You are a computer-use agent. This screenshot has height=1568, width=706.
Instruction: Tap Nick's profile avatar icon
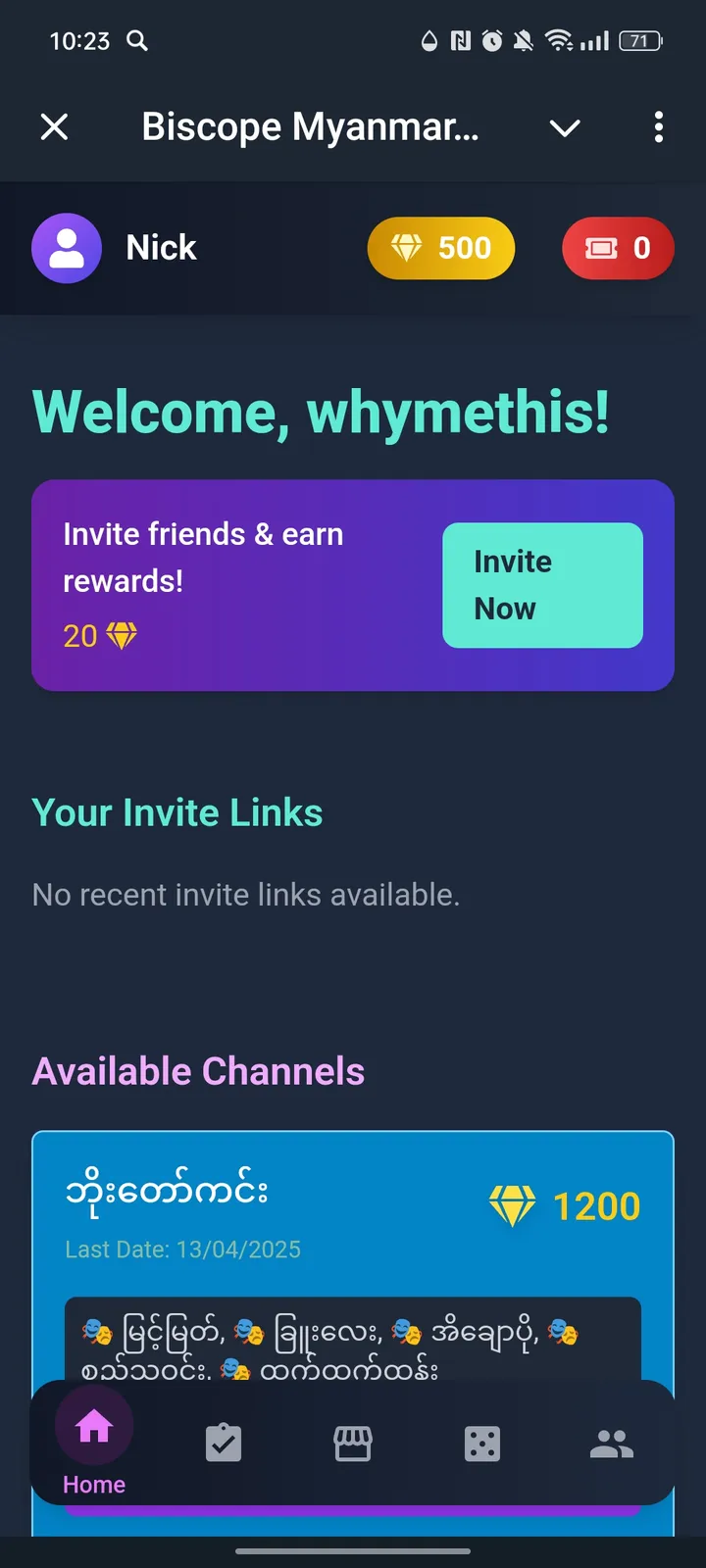tap(67, 248)
